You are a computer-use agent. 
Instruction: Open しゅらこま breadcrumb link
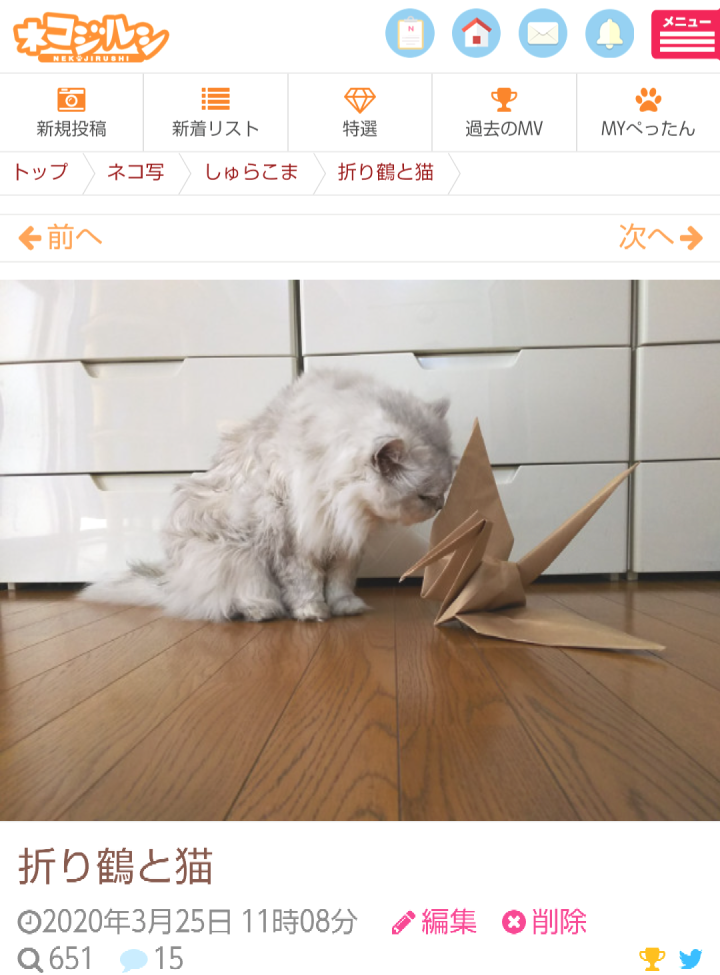click(x=251, y=172)
